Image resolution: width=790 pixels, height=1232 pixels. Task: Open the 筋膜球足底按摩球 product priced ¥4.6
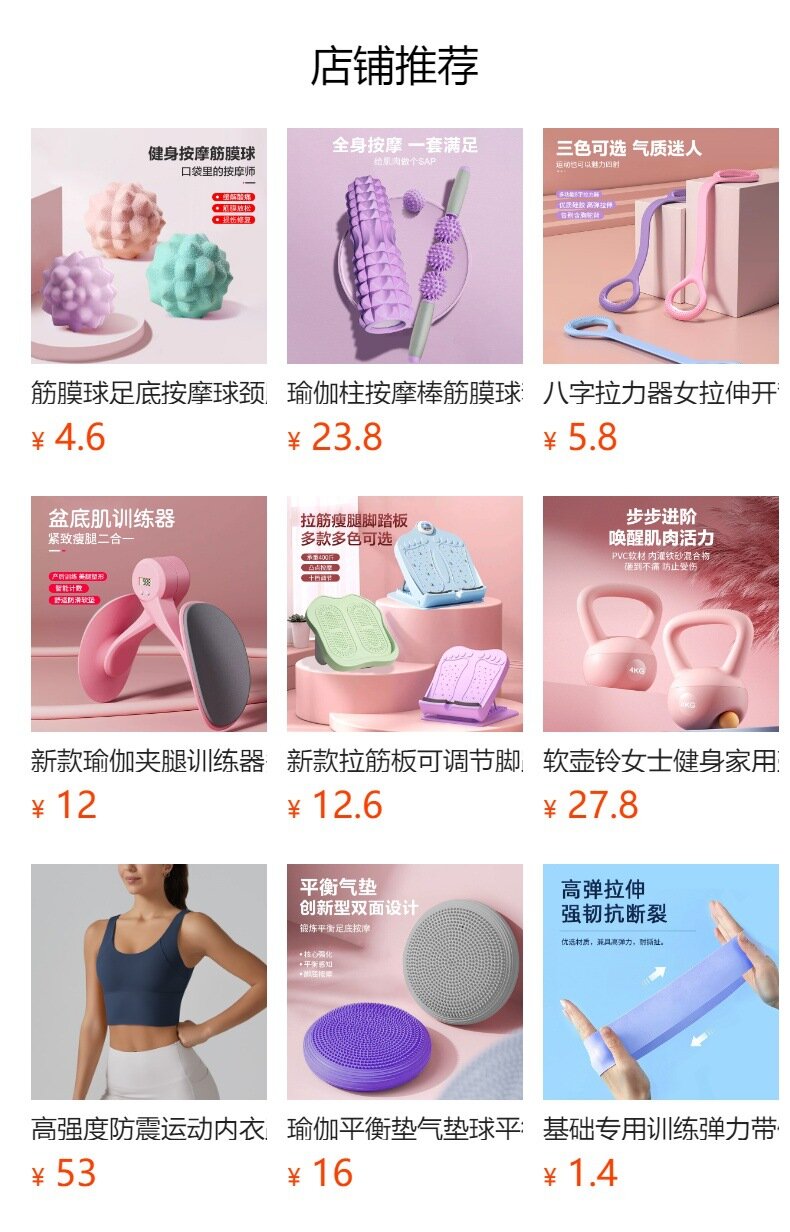(x=148, y=246)
